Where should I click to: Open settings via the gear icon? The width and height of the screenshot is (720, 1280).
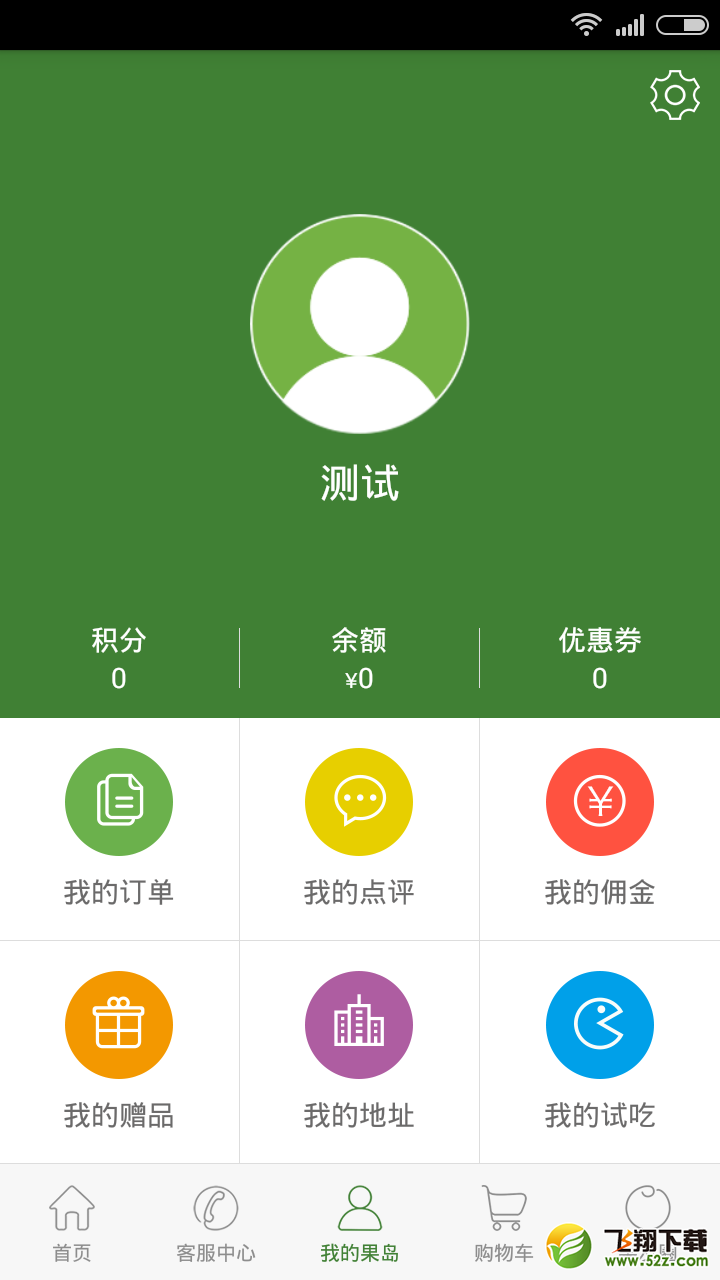[675, 95]
